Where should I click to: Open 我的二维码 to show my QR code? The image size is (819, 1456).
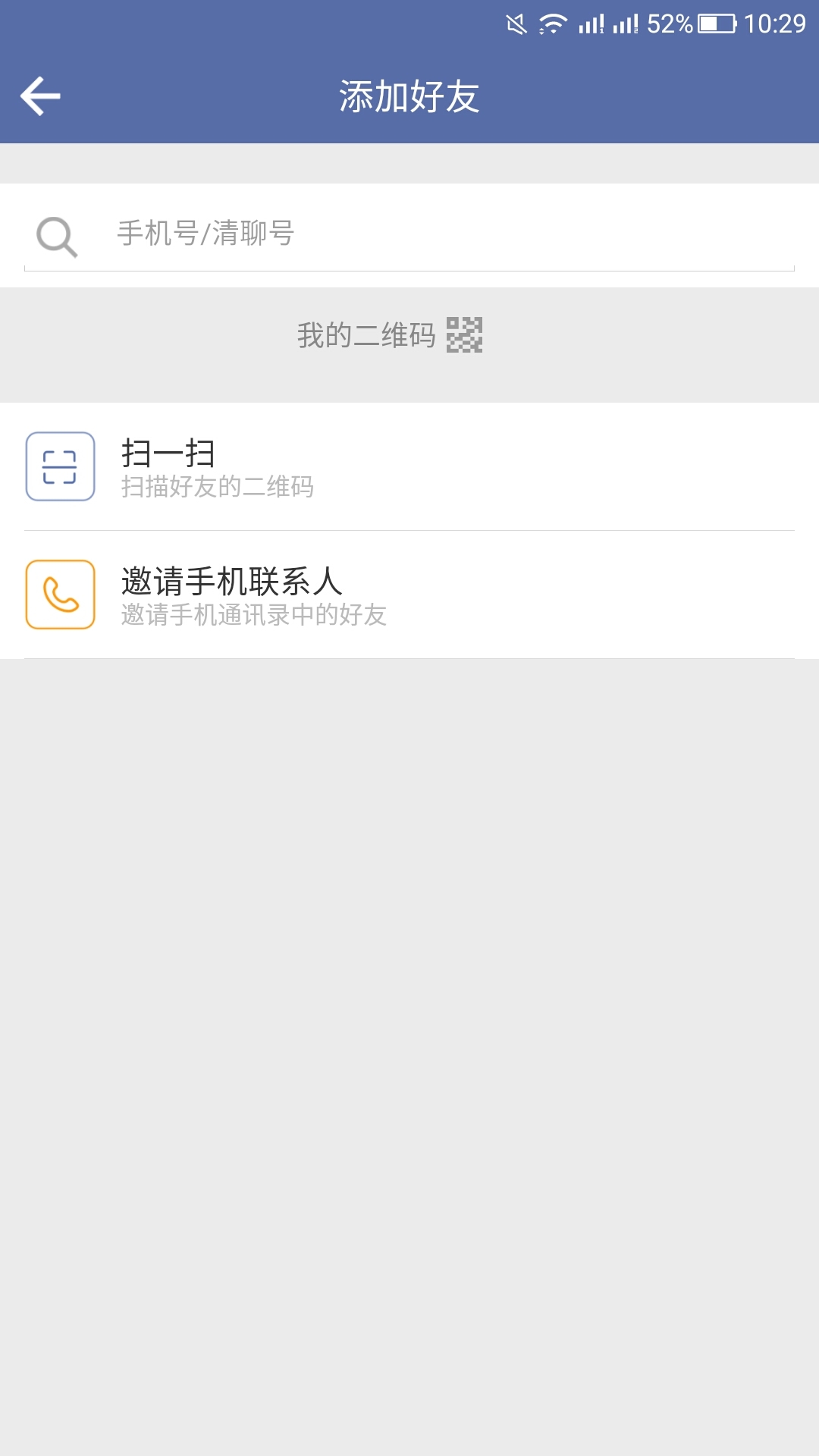point(389,335)
